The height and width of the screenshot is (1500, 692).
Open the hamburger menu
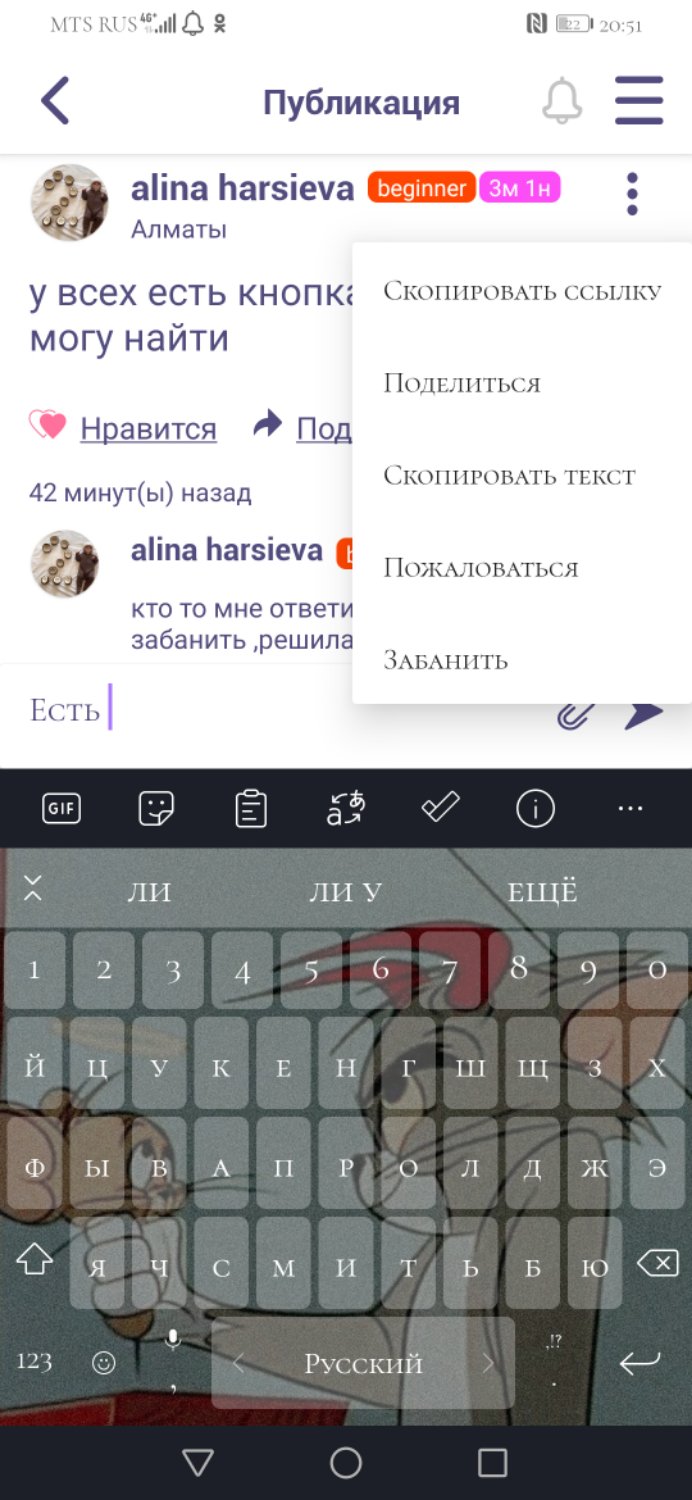pos(639,101)
